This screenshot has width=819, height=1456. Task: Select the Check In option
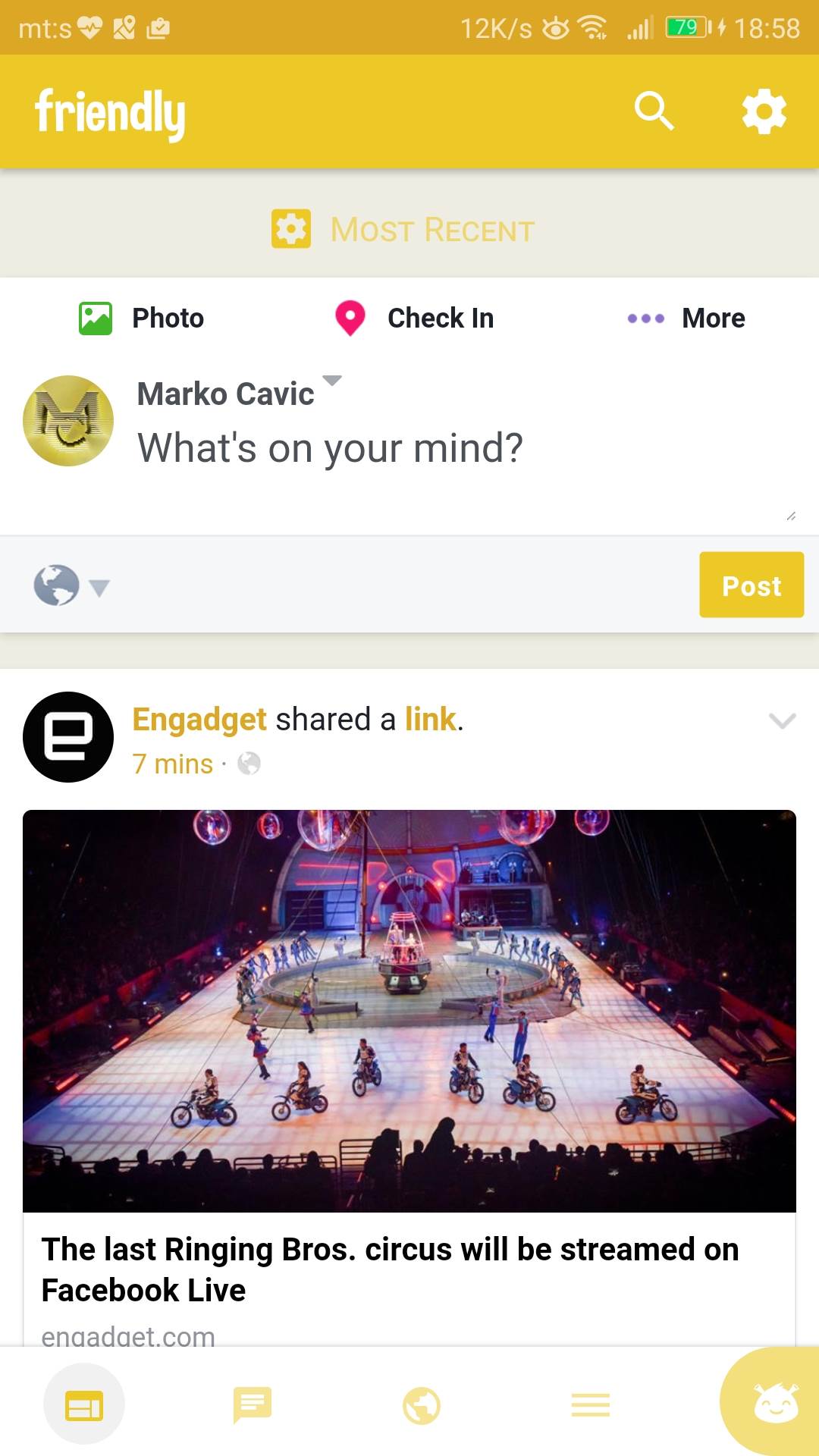coord(414,318)
